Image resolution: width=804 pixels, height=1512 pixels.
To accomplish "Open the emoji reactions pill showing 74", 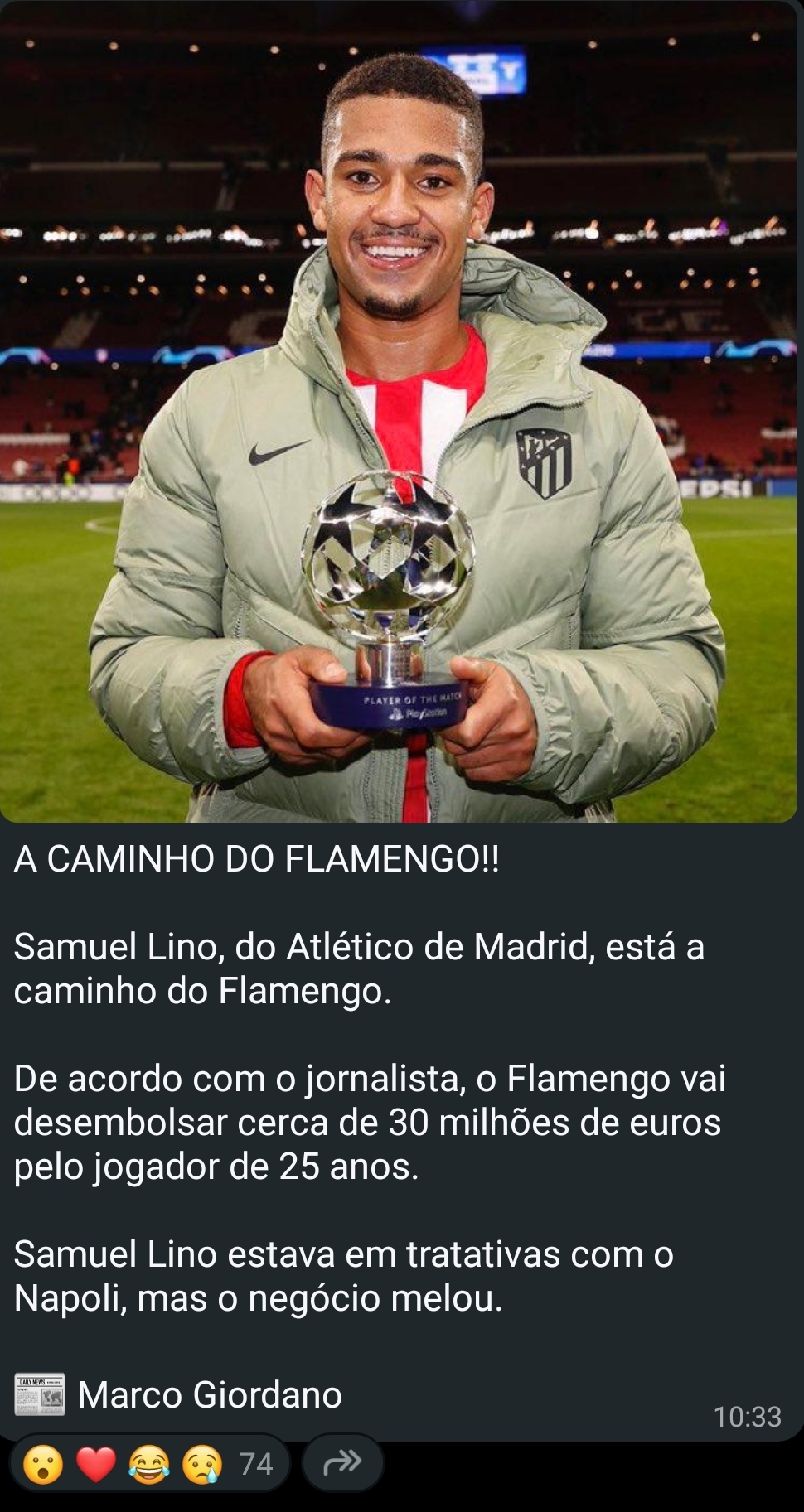I will pos(149,1464).
